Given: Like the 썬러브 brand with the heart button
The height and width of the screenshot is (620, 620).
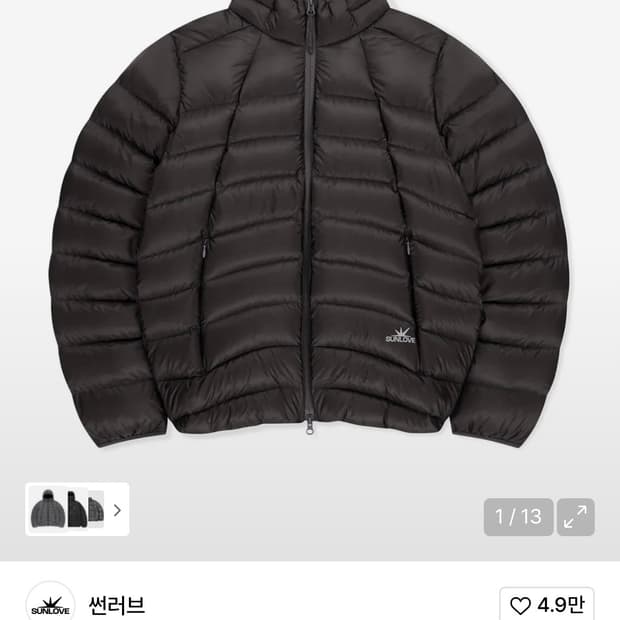Looking at the screenshot, I should [x=546, y=605].
